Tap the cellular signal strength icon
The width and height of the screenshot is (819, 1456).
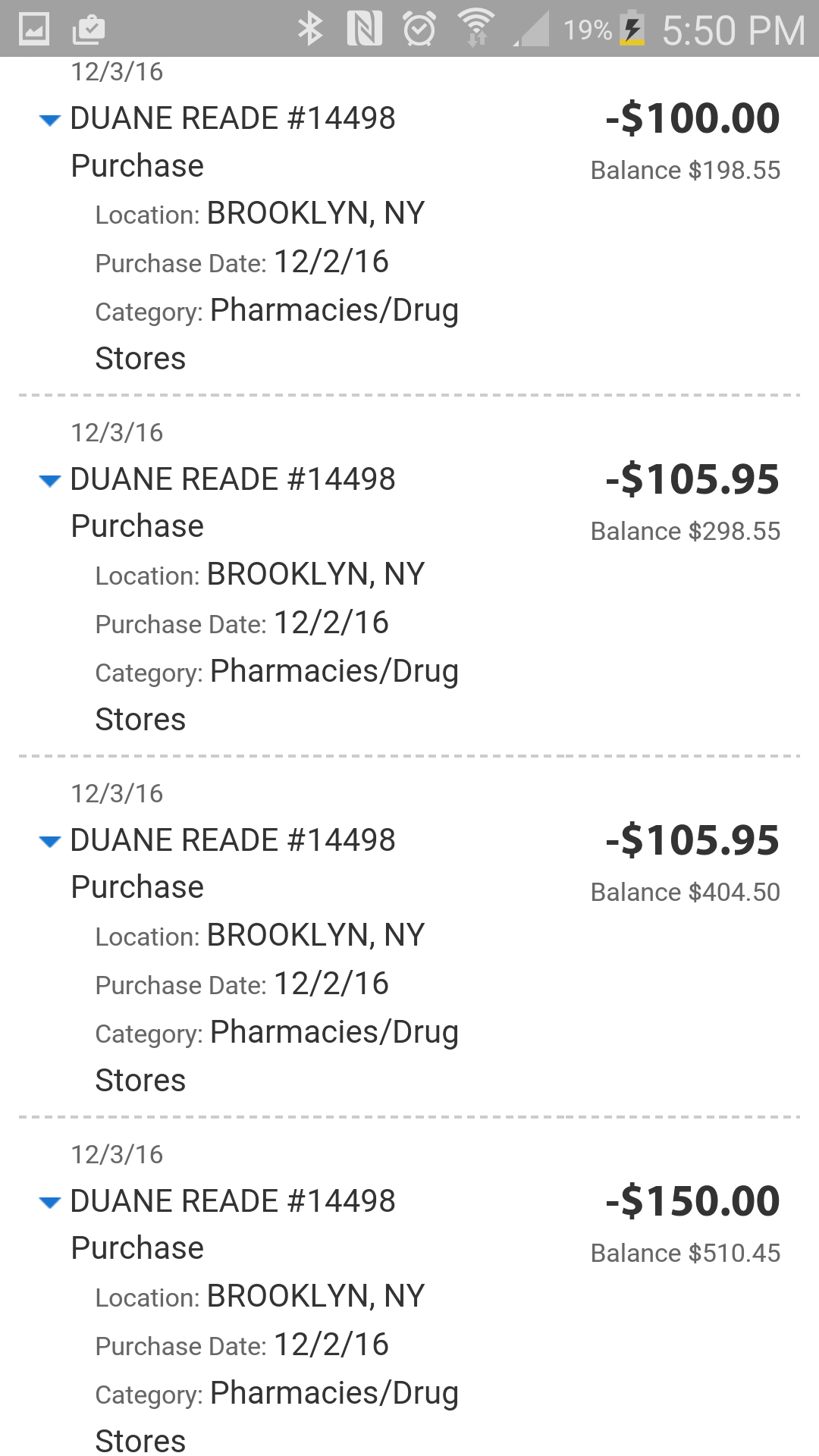pyautogui.click(x=531, y=29)
